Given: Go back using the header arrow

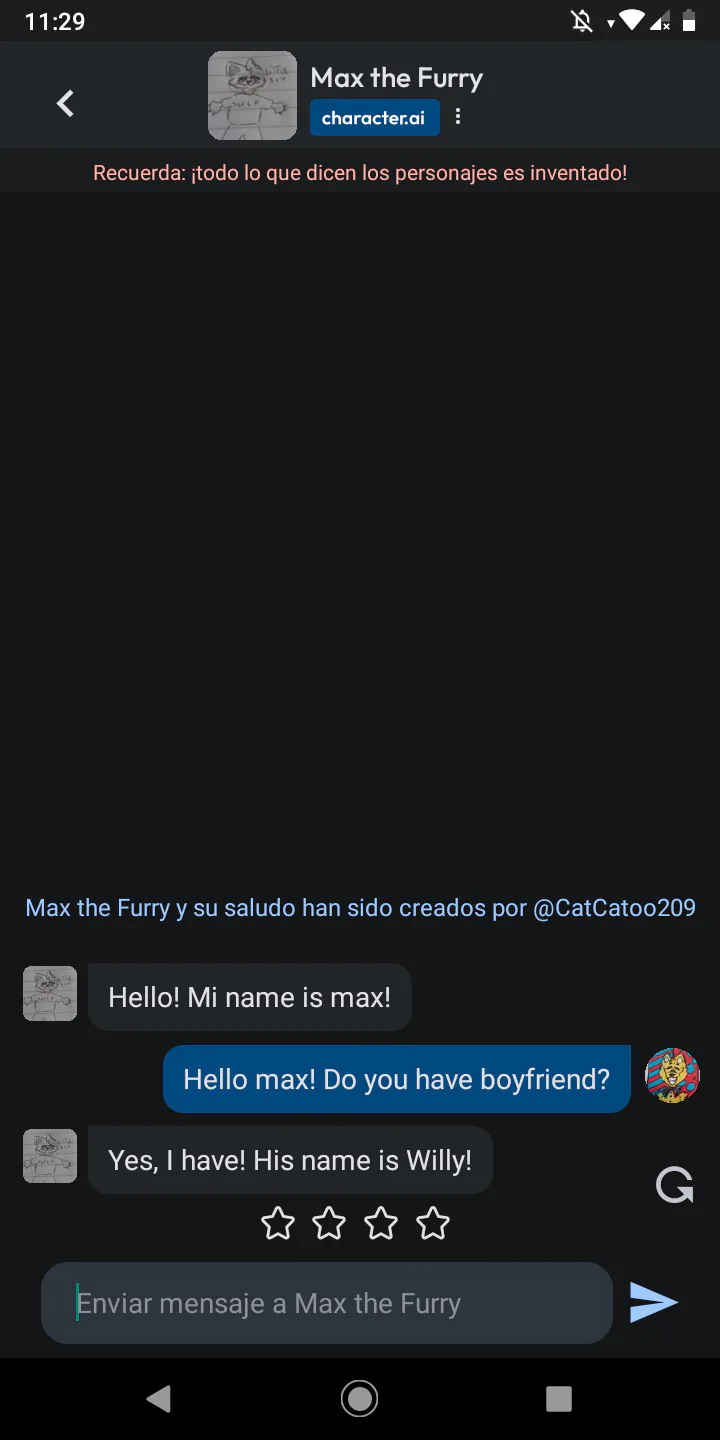Looking at the screenshot, I should pyautogui.click(x=65, y=103).
